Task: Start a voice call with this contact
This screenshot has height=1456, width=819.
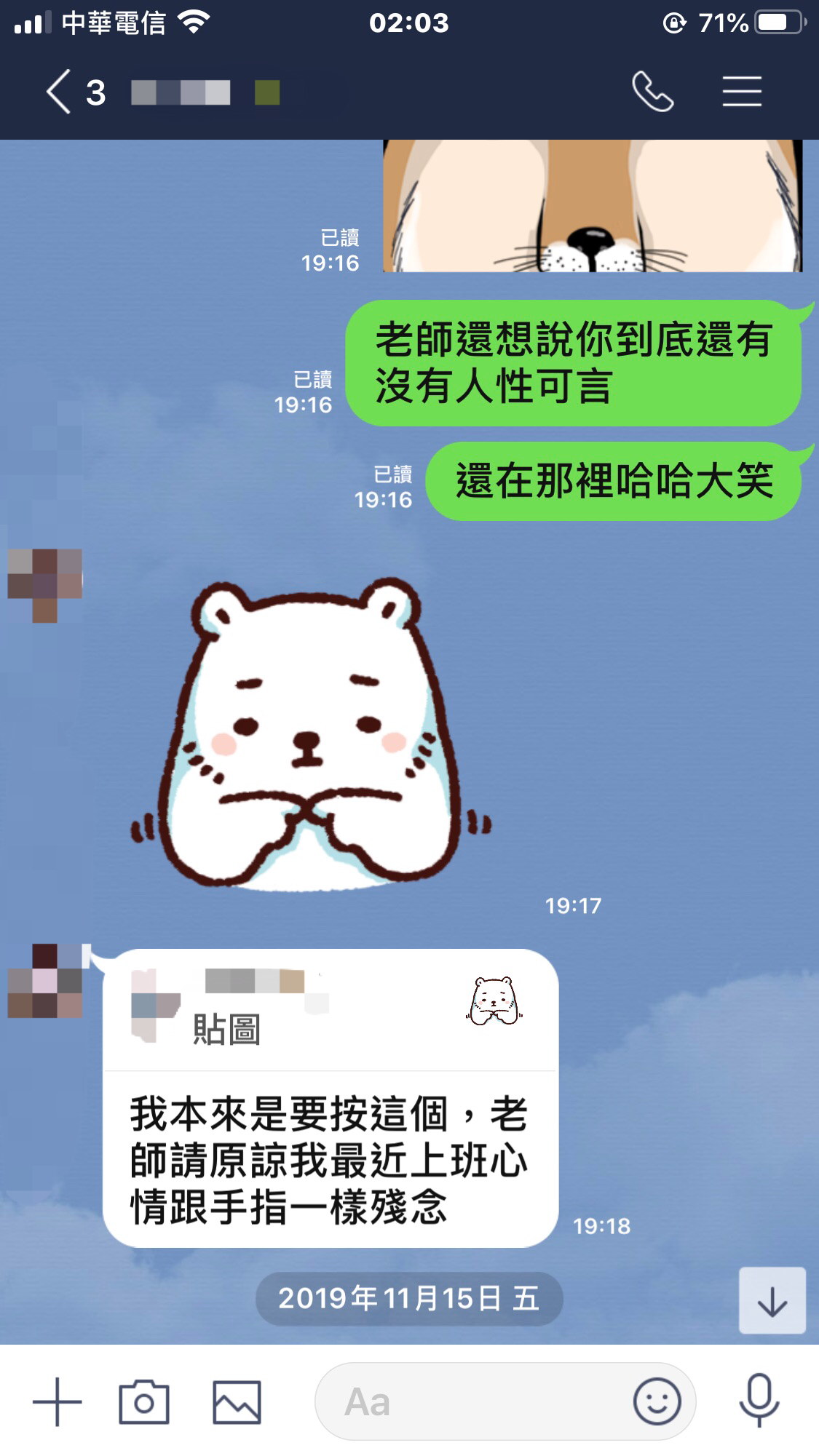Action: tap(653, 92)
